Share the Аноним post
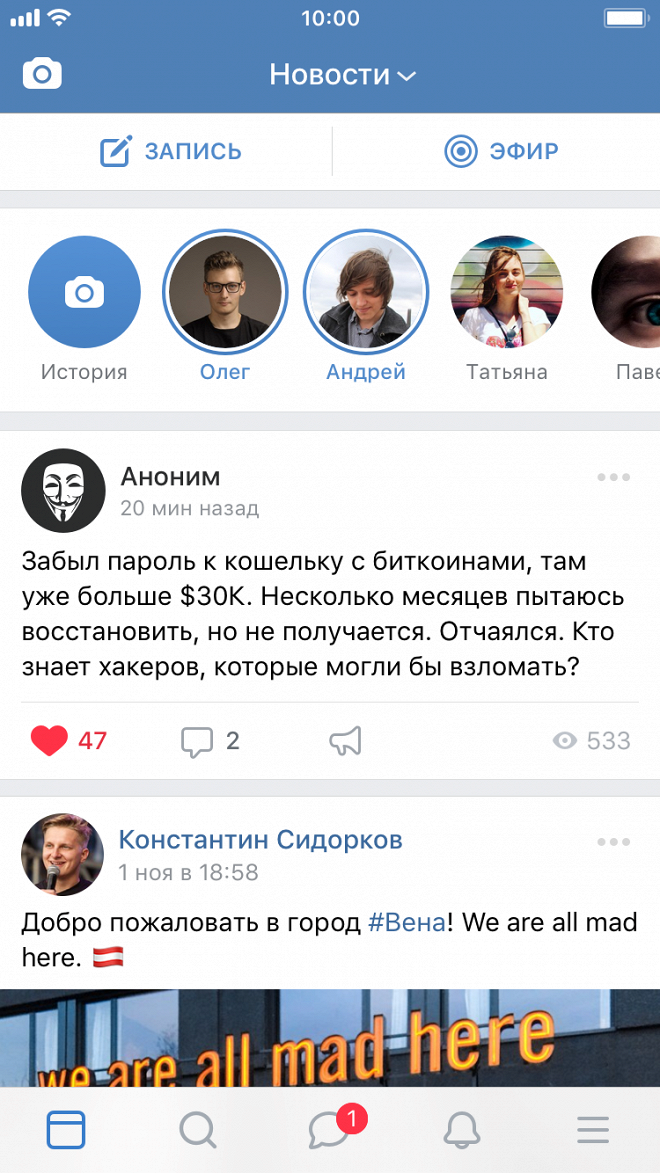Image resolution: width=660 pixels, height=1173 pixels. pyautogui.click(x=345, y=741)
